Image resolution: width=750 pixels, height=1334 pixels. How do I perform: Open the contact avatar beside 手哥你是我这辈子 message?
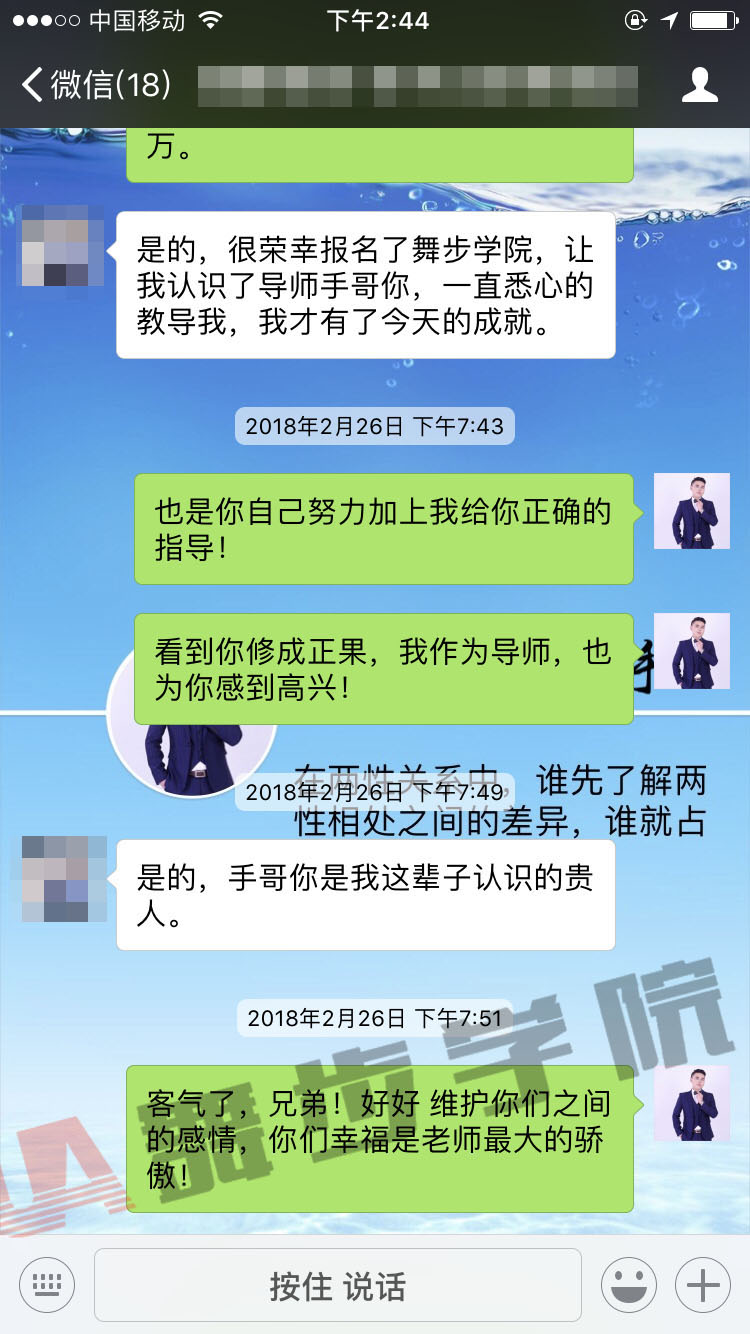tap(64, 878)
